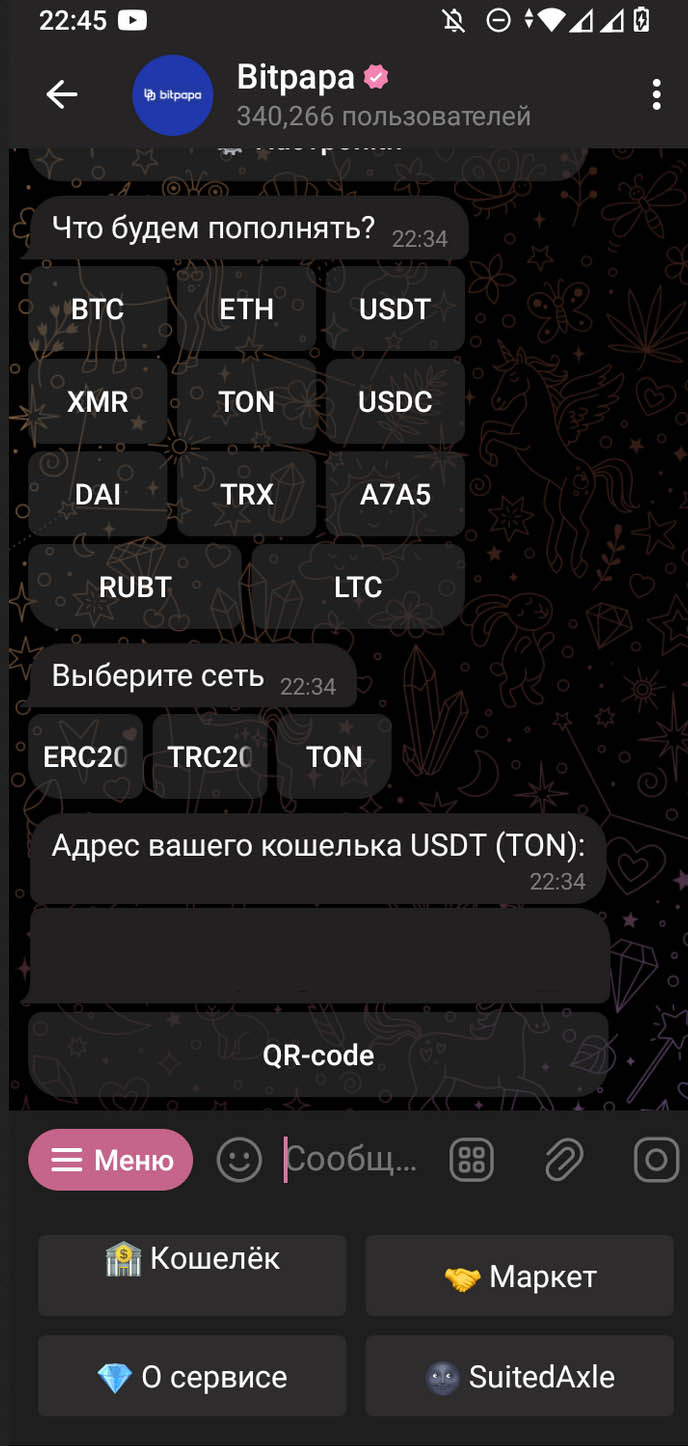688x1446 pixels.
Task: Choose the ERC20 network
Action: (86, 756)
